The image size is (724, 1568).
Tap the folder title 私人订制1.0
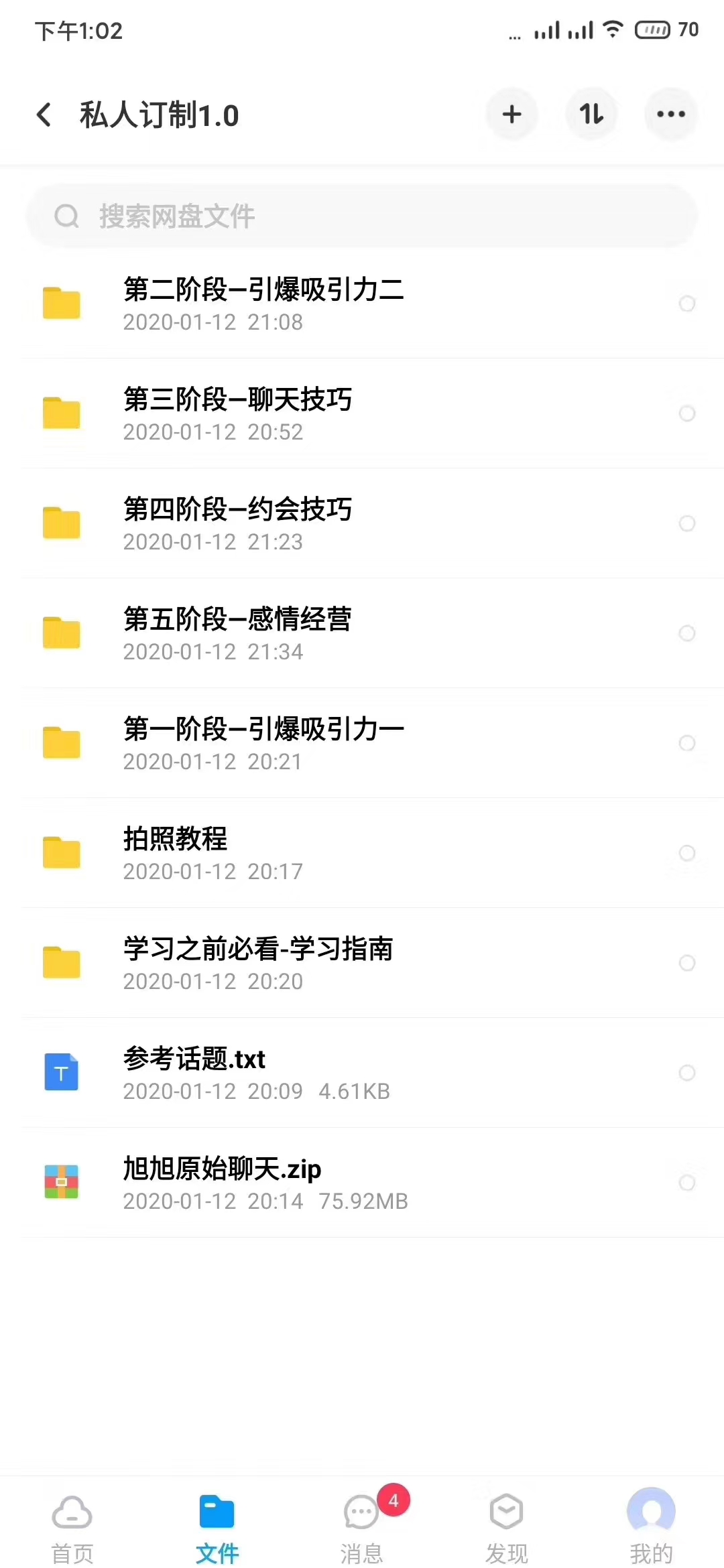click(158, 115)
